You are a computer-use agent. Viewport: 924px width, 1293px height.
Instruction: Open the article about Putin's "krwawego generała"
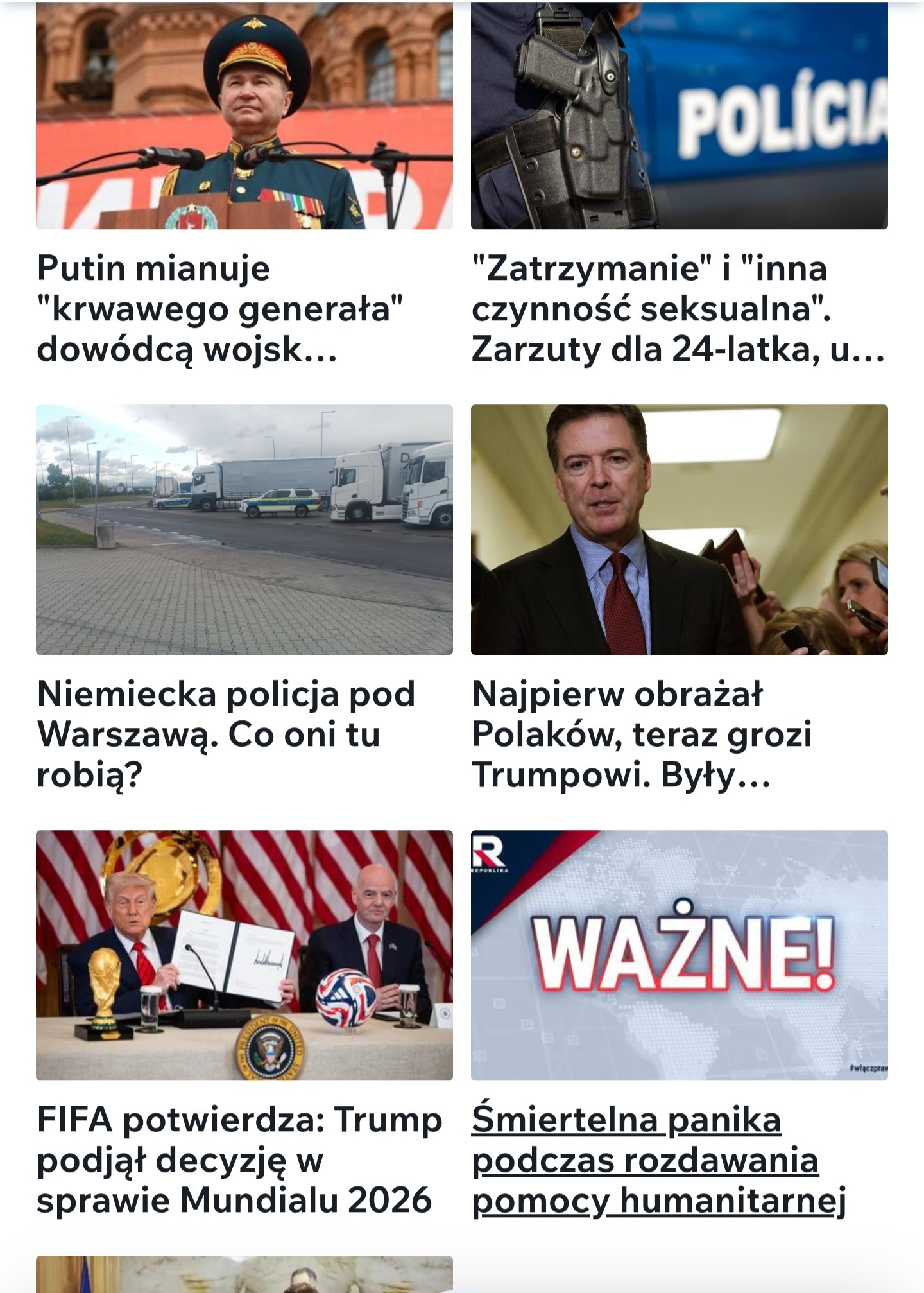(x=219, y=309)
